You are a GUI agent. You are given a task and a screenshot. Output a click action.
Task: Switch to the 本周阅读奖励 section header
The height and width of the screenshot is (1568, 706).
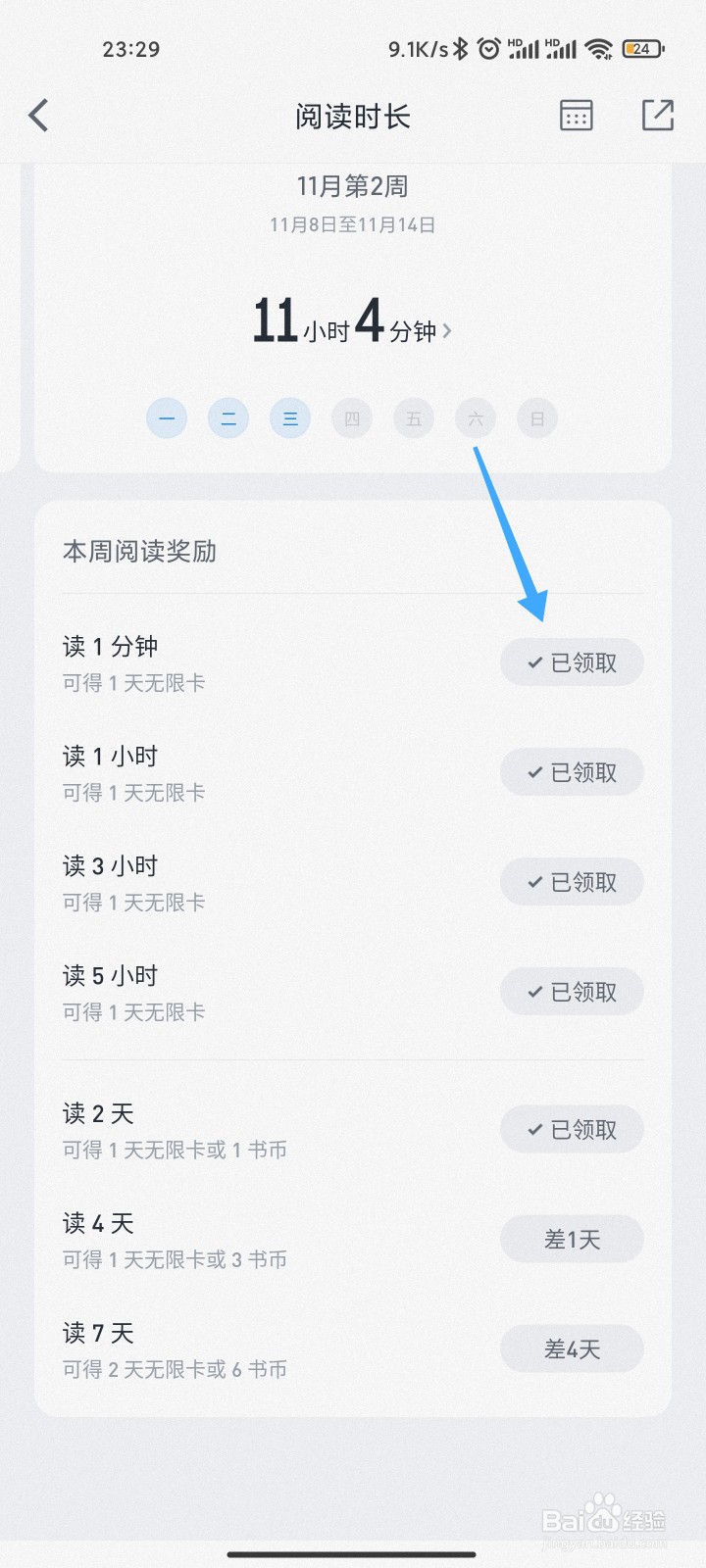139,552
